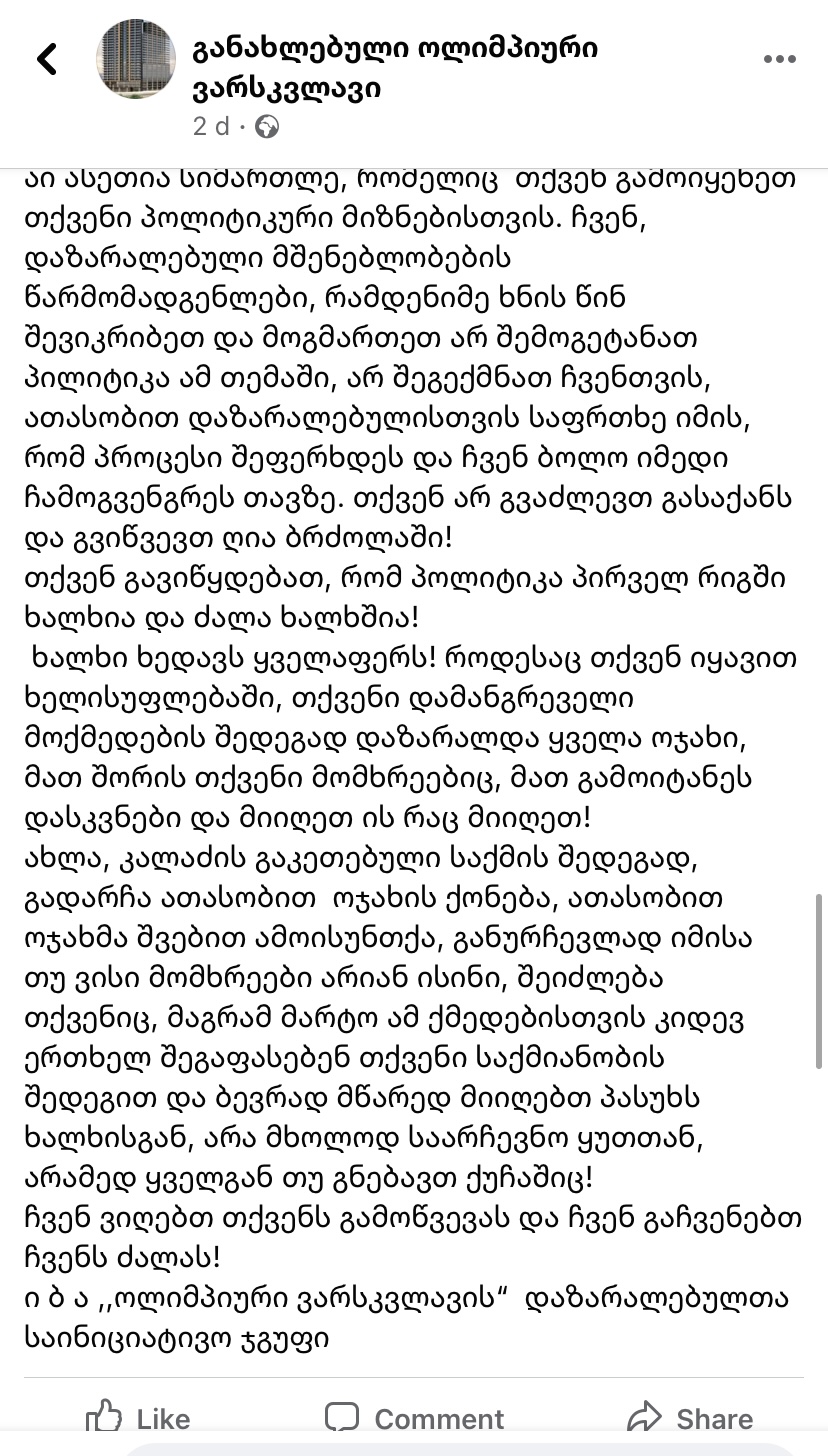Screen dimensions: 828x1456
Task: Go back using the arrow icon
Action: tap(46, 60)
